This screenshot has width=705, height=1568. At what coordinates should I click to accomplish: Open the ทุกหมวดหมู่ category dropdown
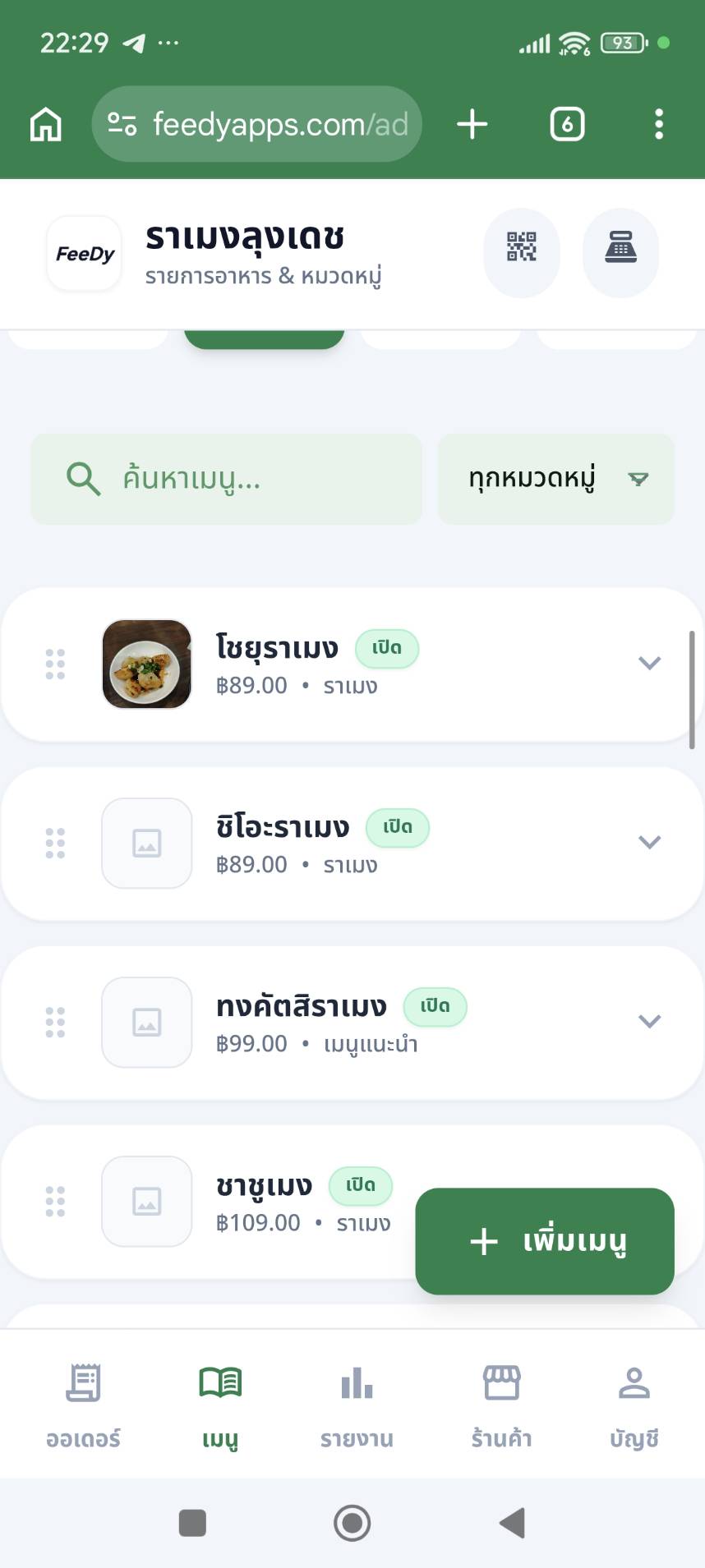555,479
